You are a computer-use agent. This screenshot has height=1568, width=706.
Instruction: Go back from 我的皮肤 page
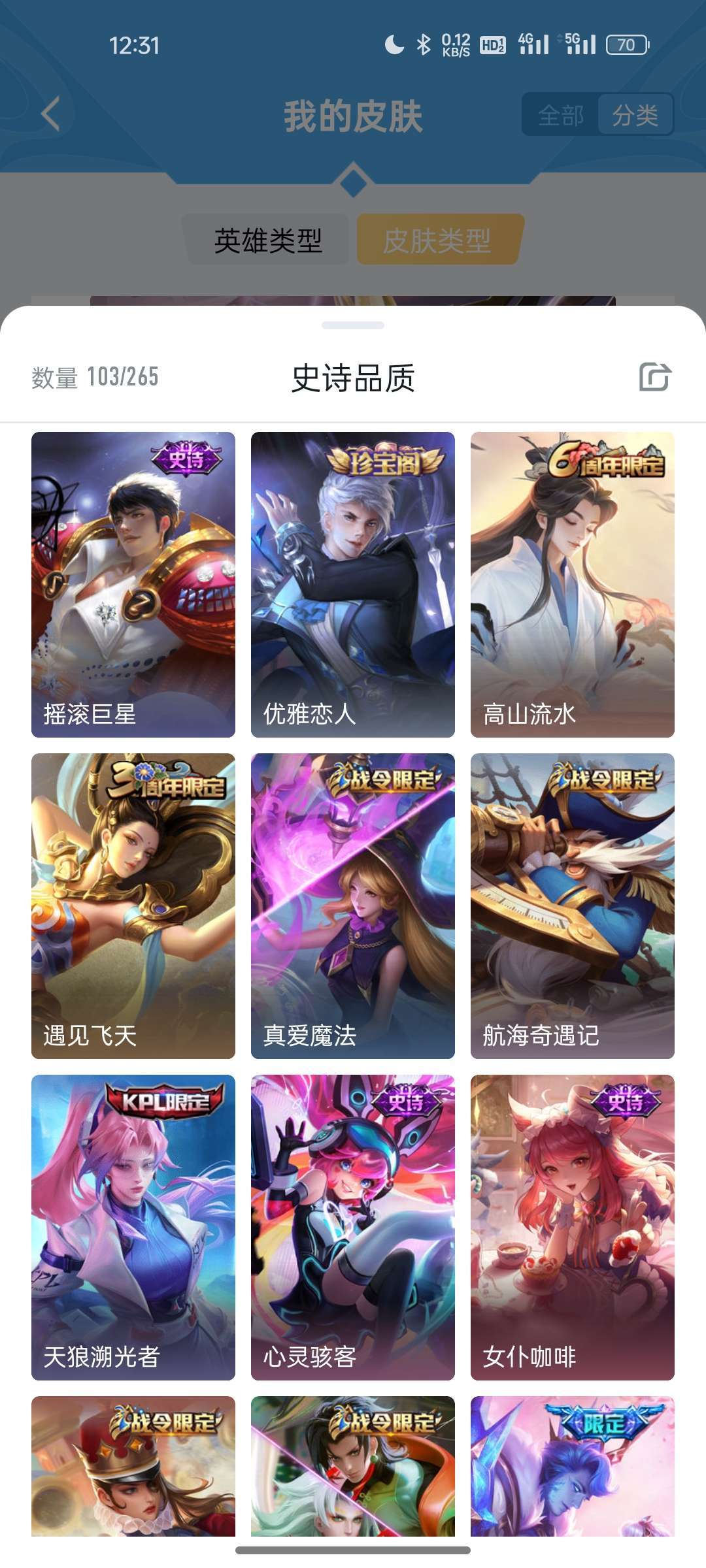coord(51,114)
